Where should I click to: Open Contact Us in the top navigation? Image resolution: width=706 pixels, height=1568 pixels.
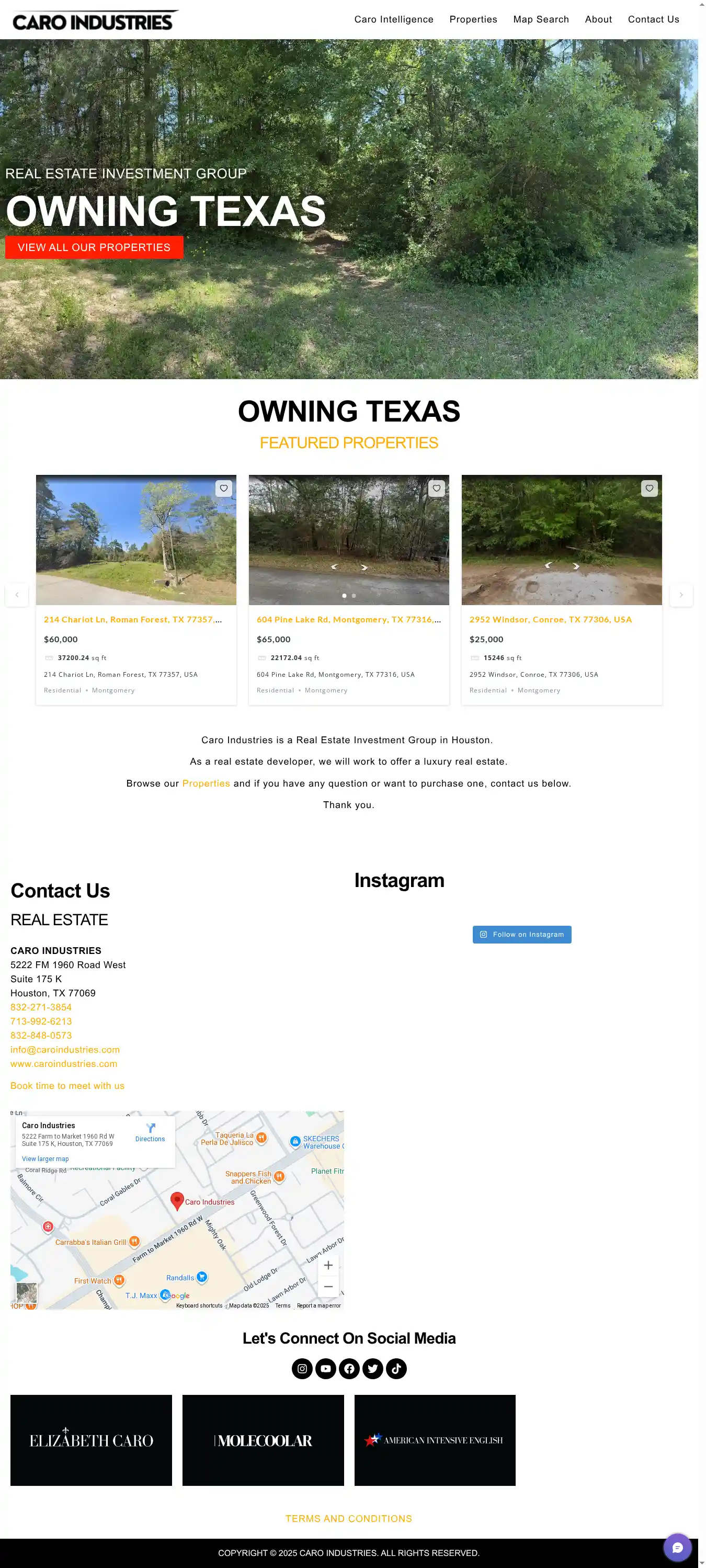click(653, 19)
